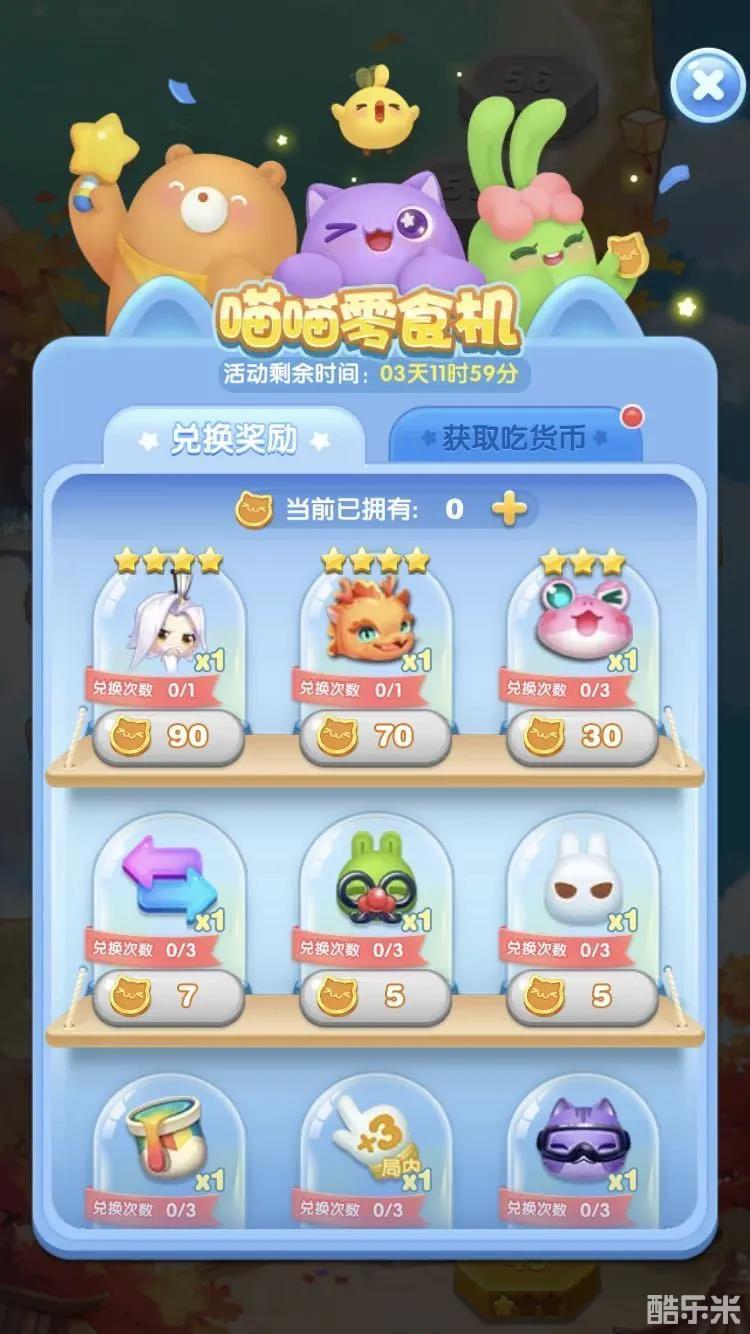
Task: Redeem the white rabbit mask item
Action: (x=581, y=997)
